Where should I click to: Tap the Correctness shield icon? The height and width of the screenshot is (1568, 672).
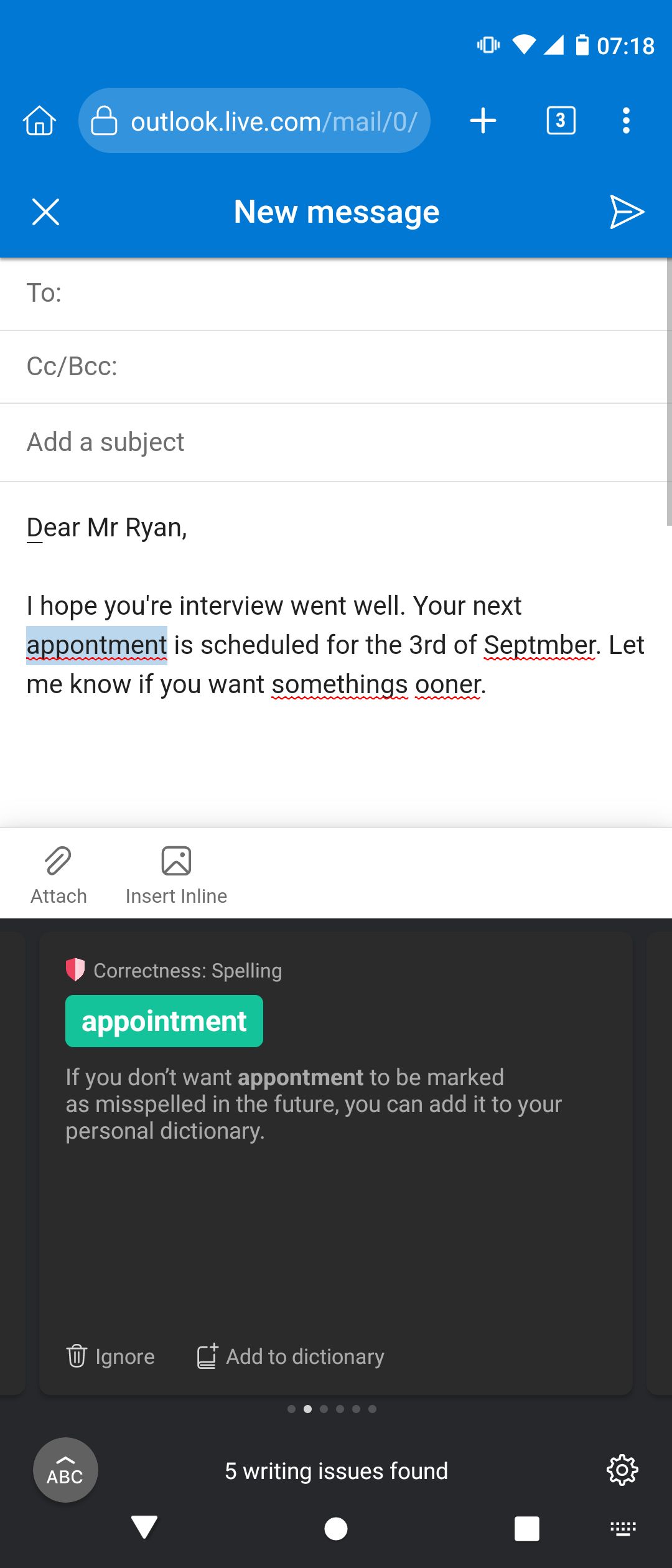tap(76, 969)
